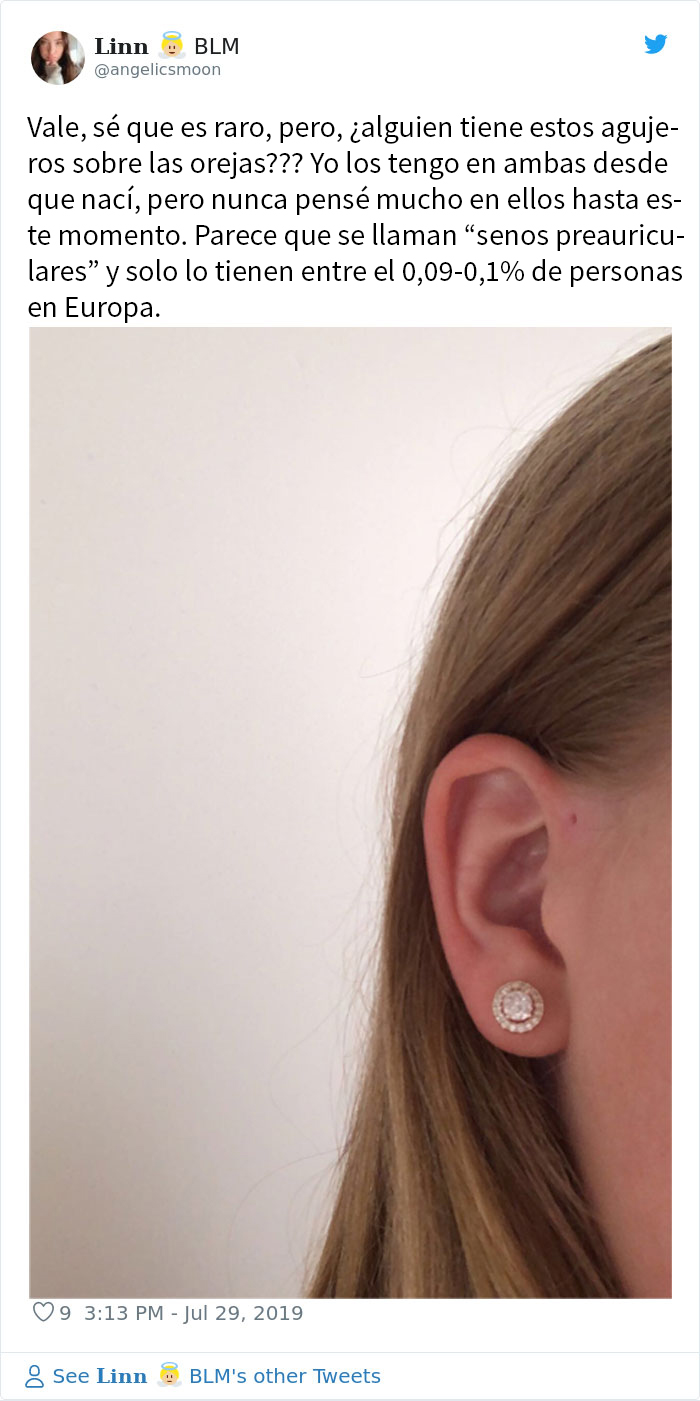Like the tweet with the heart icon
700x1401 pixels.
coord(43,1312)
